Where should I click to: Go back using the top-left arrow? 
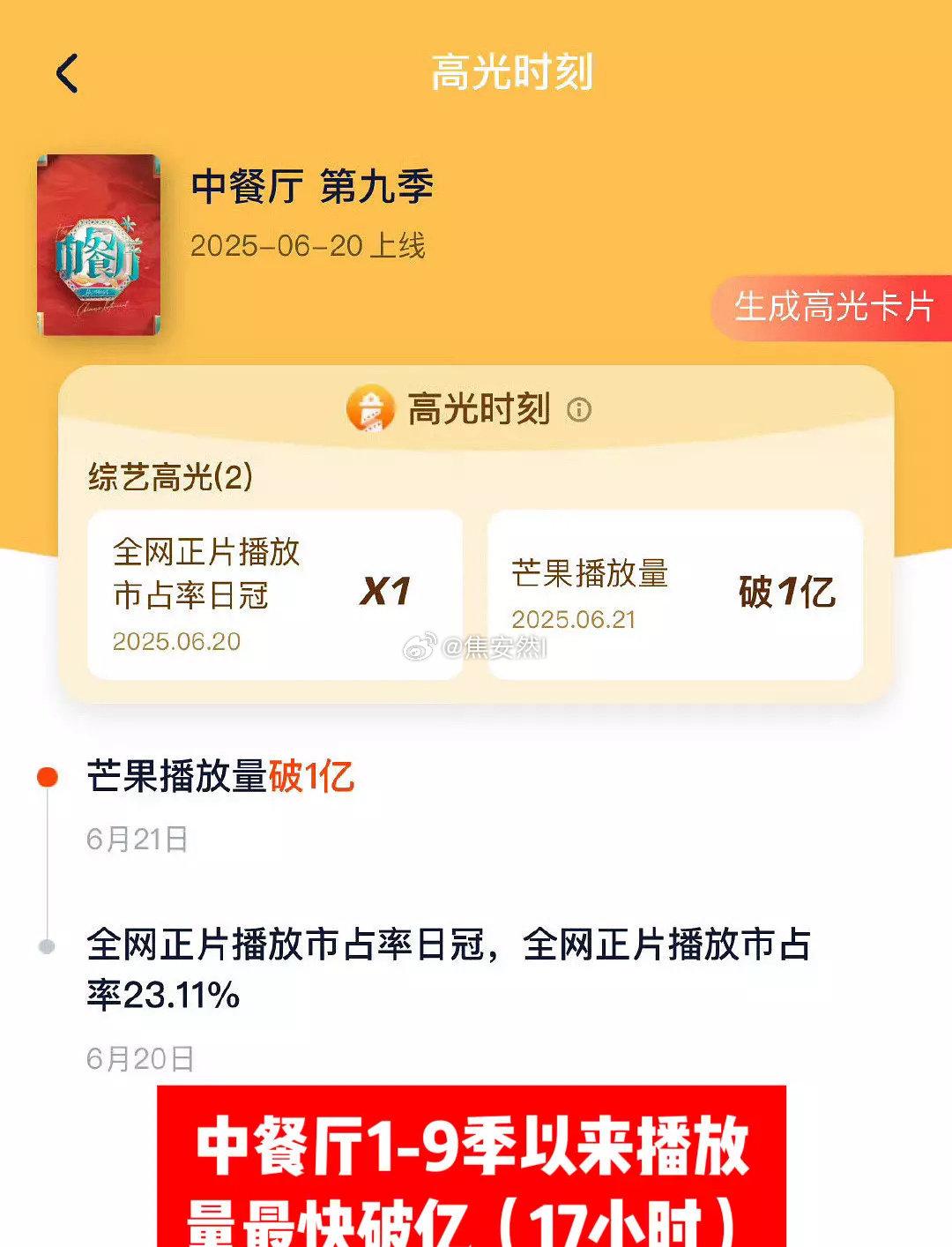[x=68, y=73]
